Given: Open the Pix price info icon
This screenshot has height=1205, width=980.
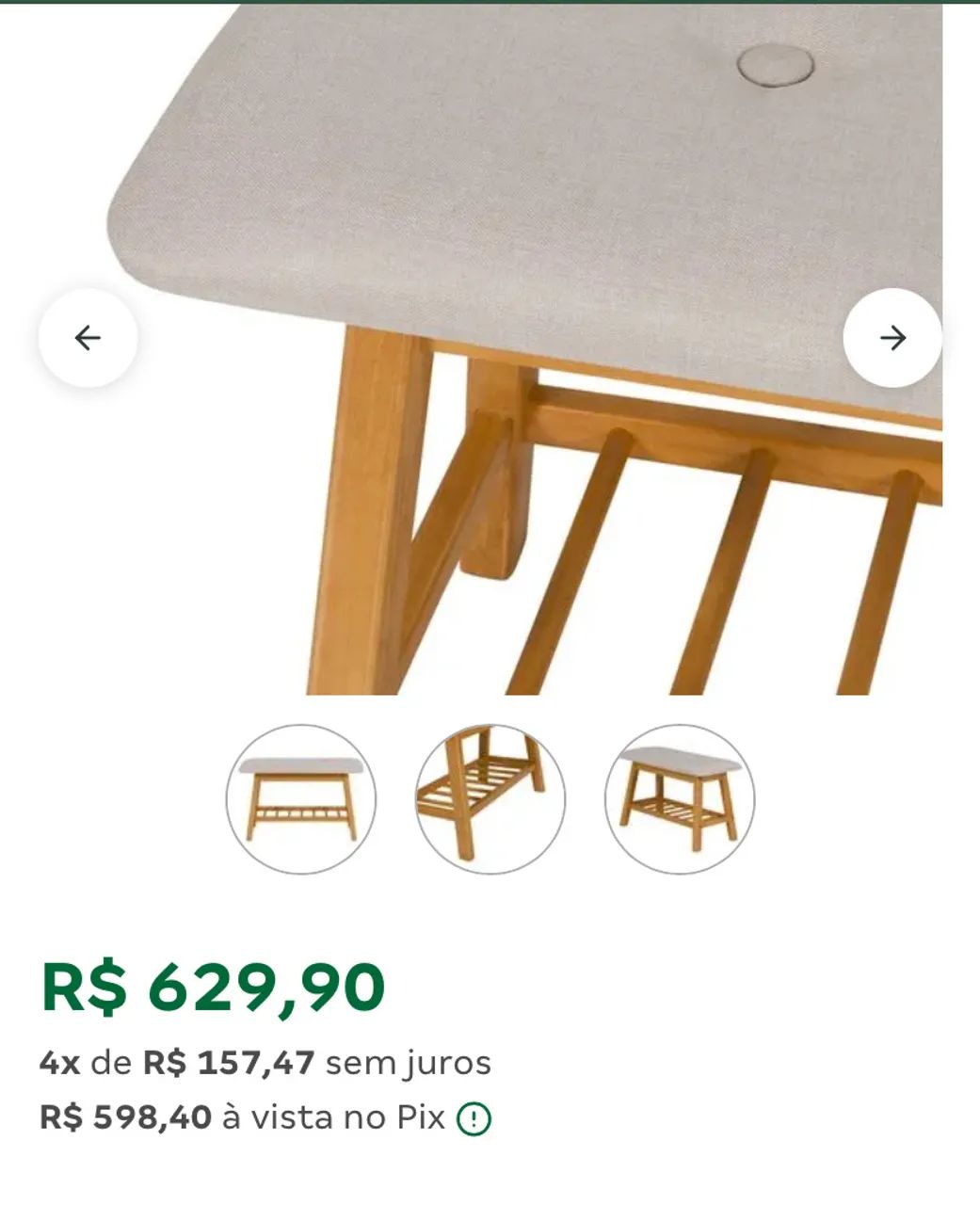Looking at the screenshot, I should point(474,1119).
